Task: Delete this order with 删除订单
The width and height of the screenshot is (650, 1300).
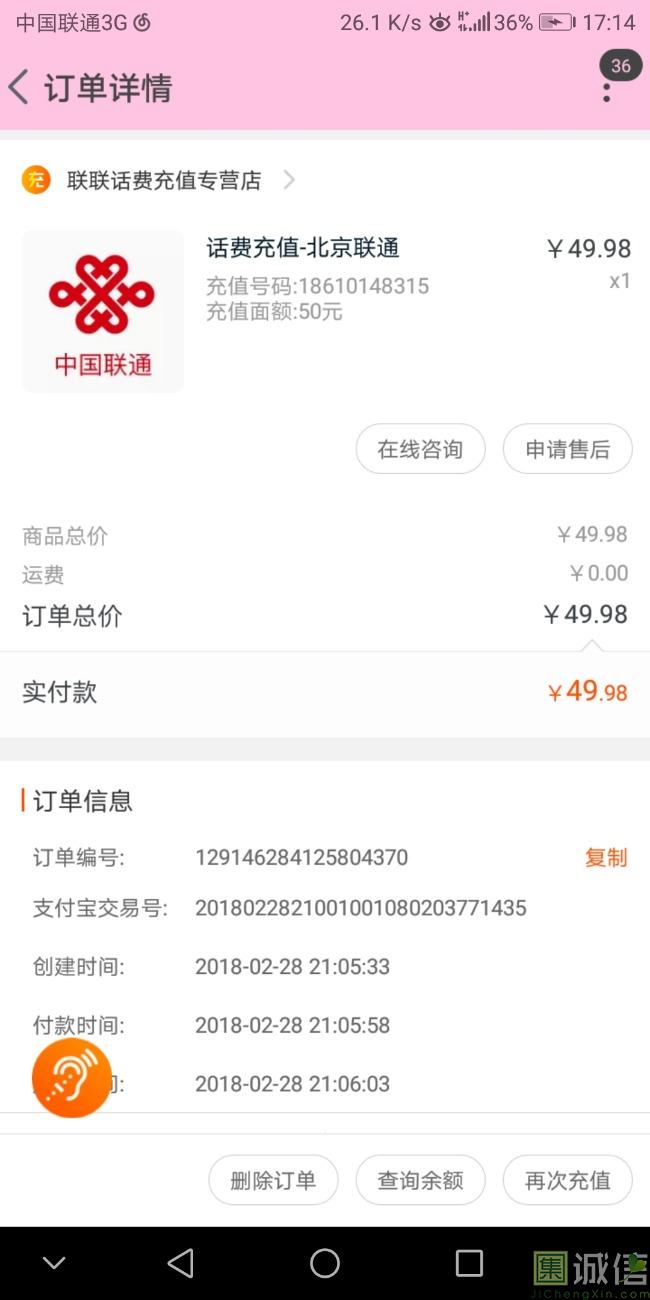Action: coord(273,1181)
